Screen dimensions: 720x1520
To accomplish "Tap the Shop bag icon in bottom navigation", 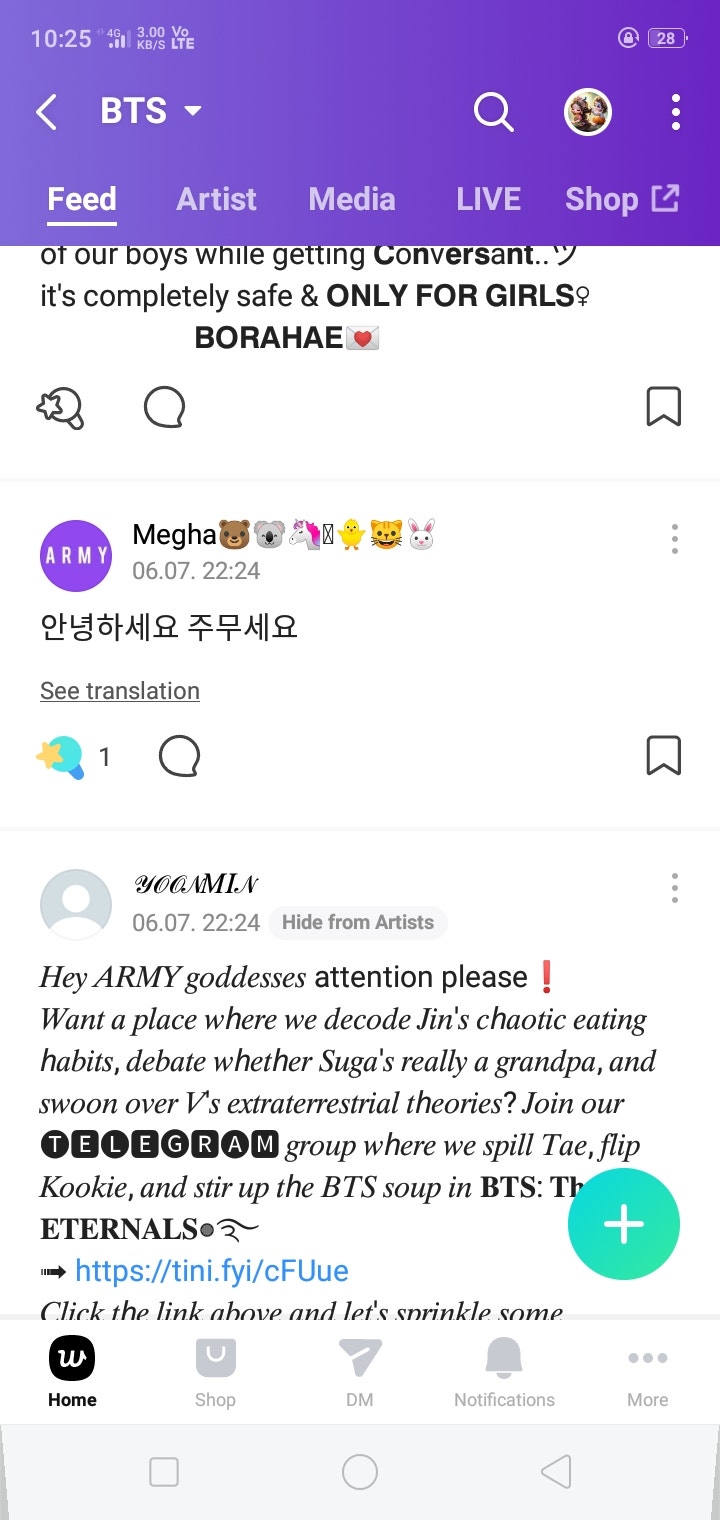I will (x=215, y=1358).
